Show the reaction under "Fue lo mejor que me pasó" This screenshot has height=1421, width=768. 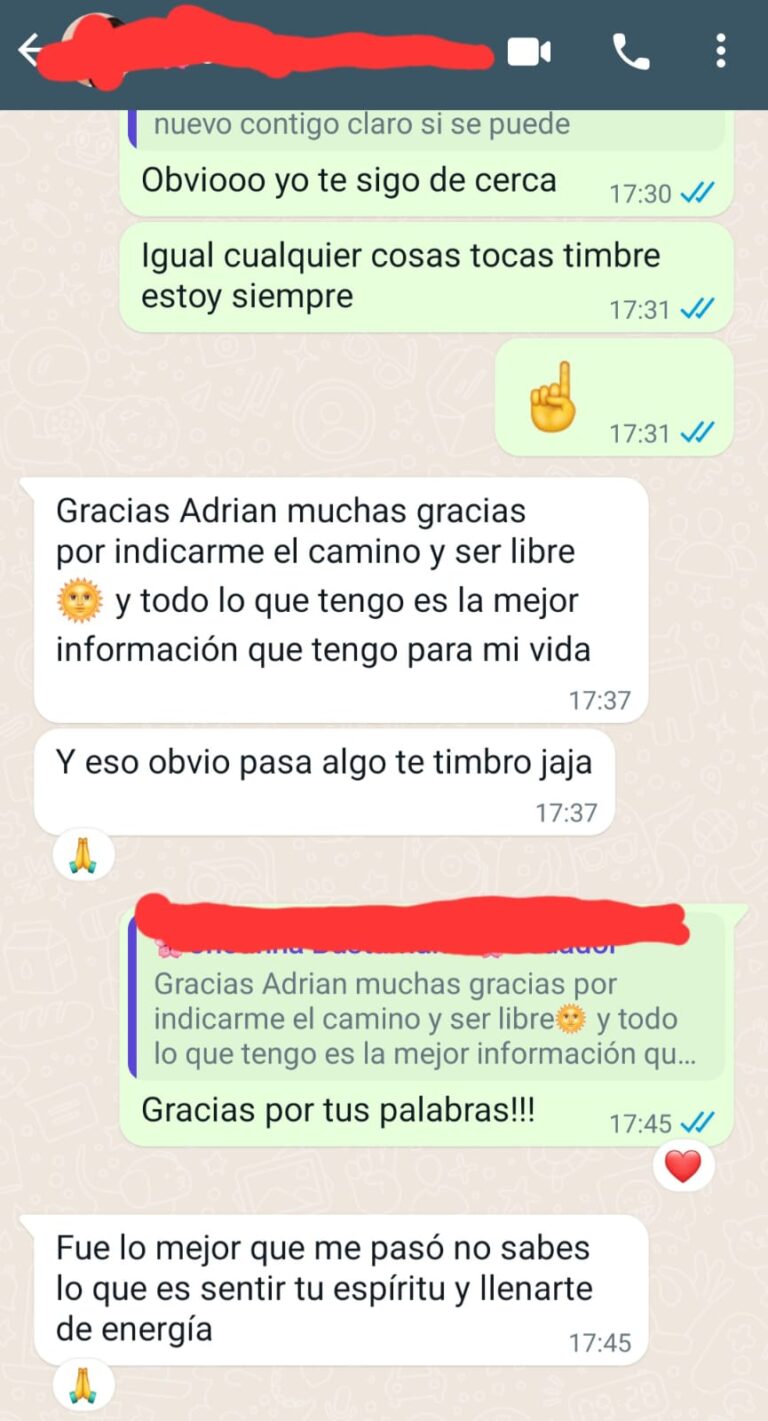[83, 1385]
